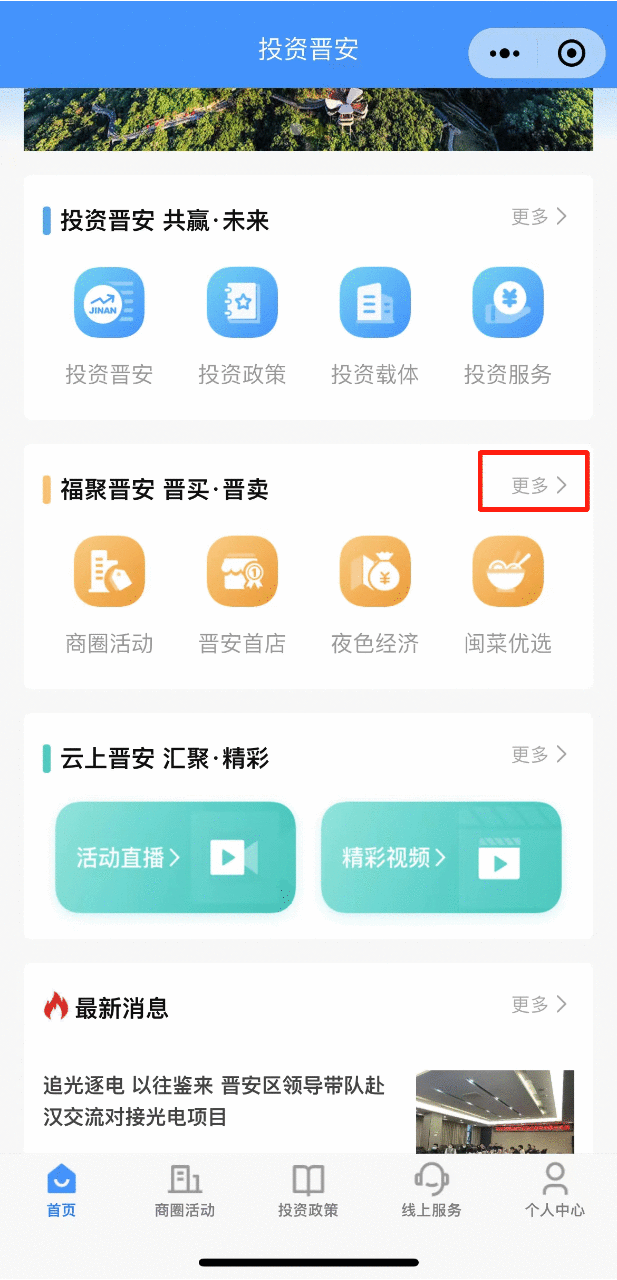Read the 追光逐电 news article
Screen dimensions: 617x1280
pyautogui.click(x=214, y=1101)
